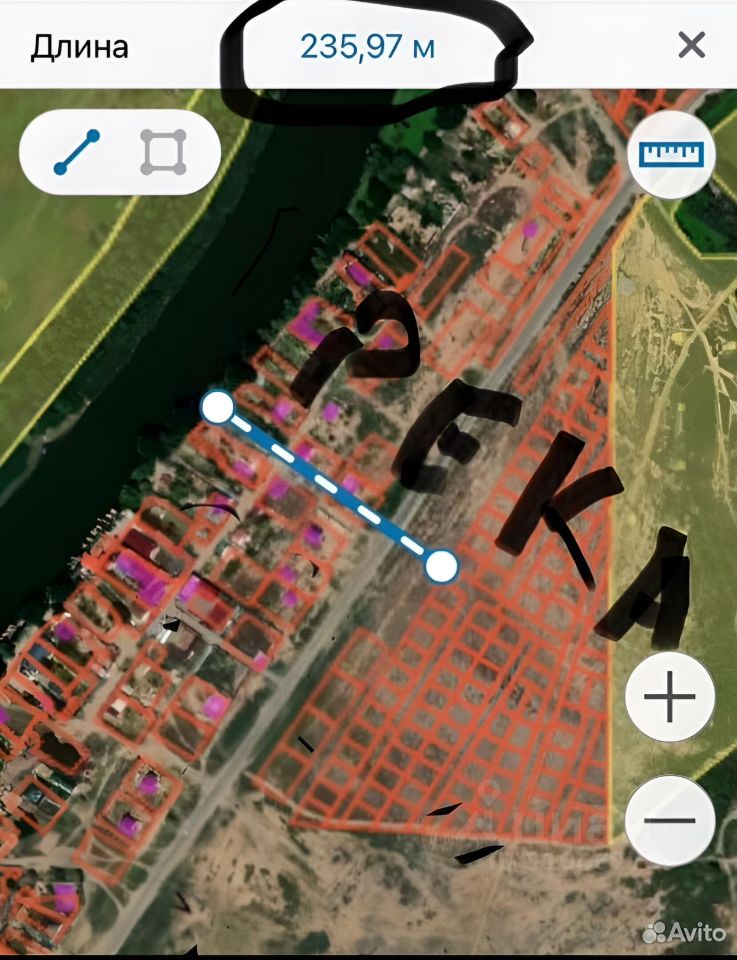The height and width of the screenshot is (960, 737).
Task: Switch to the area polygon measuring tool
Action: 163,152
